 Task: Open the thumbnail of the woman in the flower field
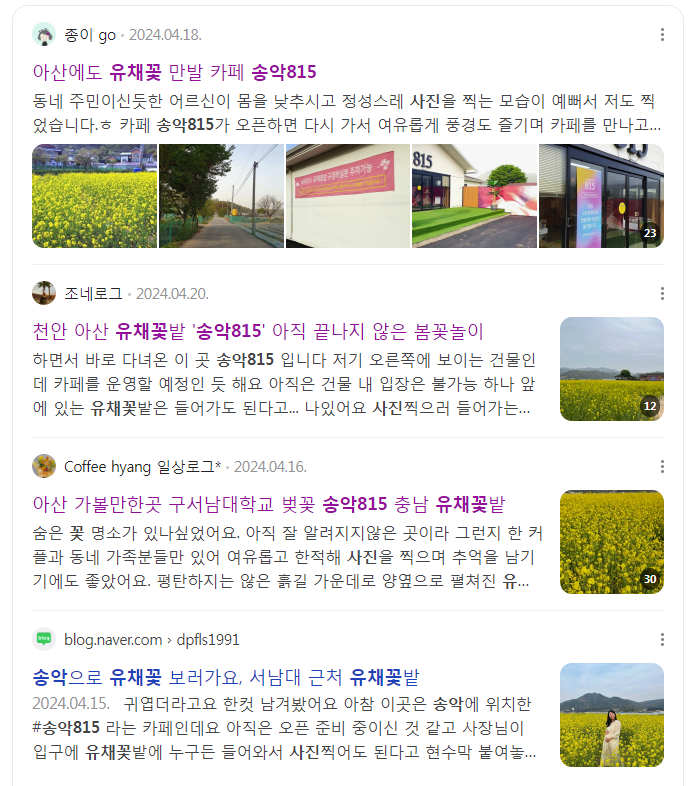pos(611,715)
